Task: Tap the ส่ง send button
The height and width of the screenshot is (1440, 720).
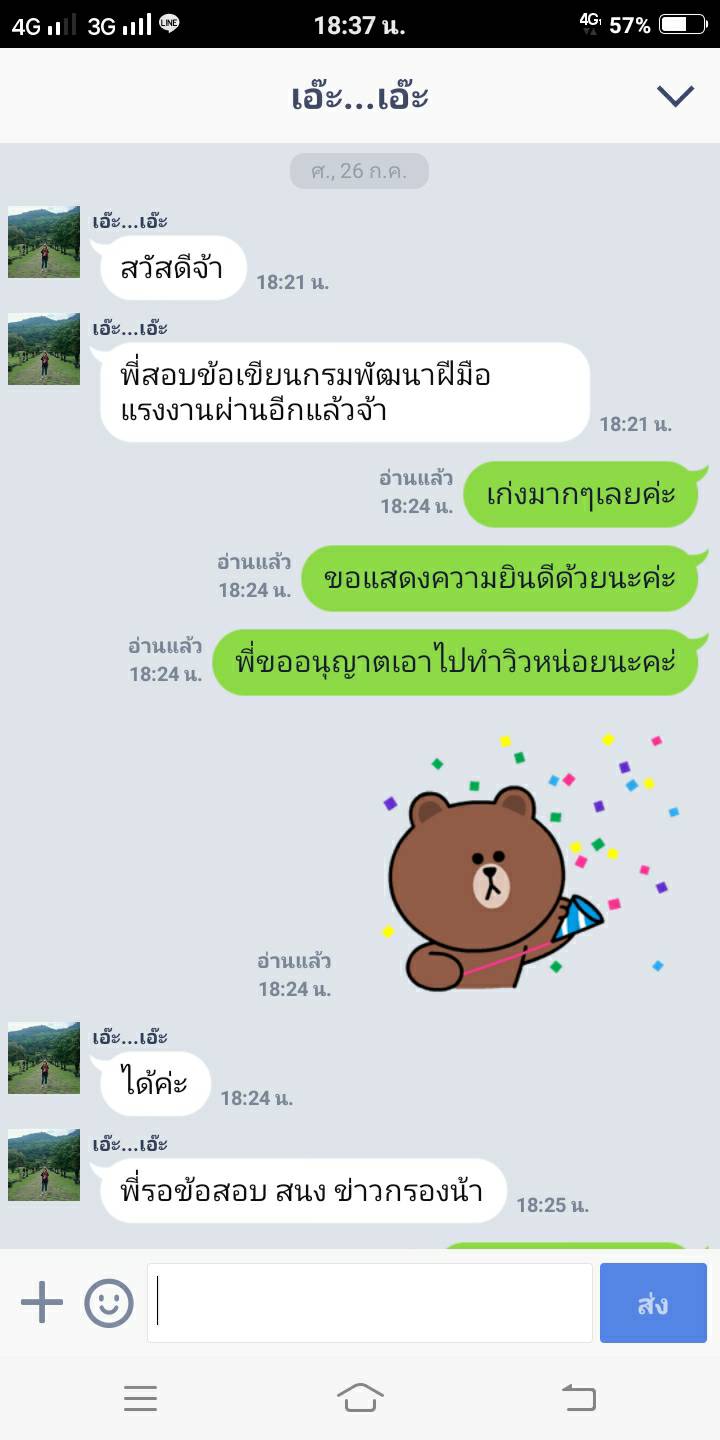Action: 653,1303
